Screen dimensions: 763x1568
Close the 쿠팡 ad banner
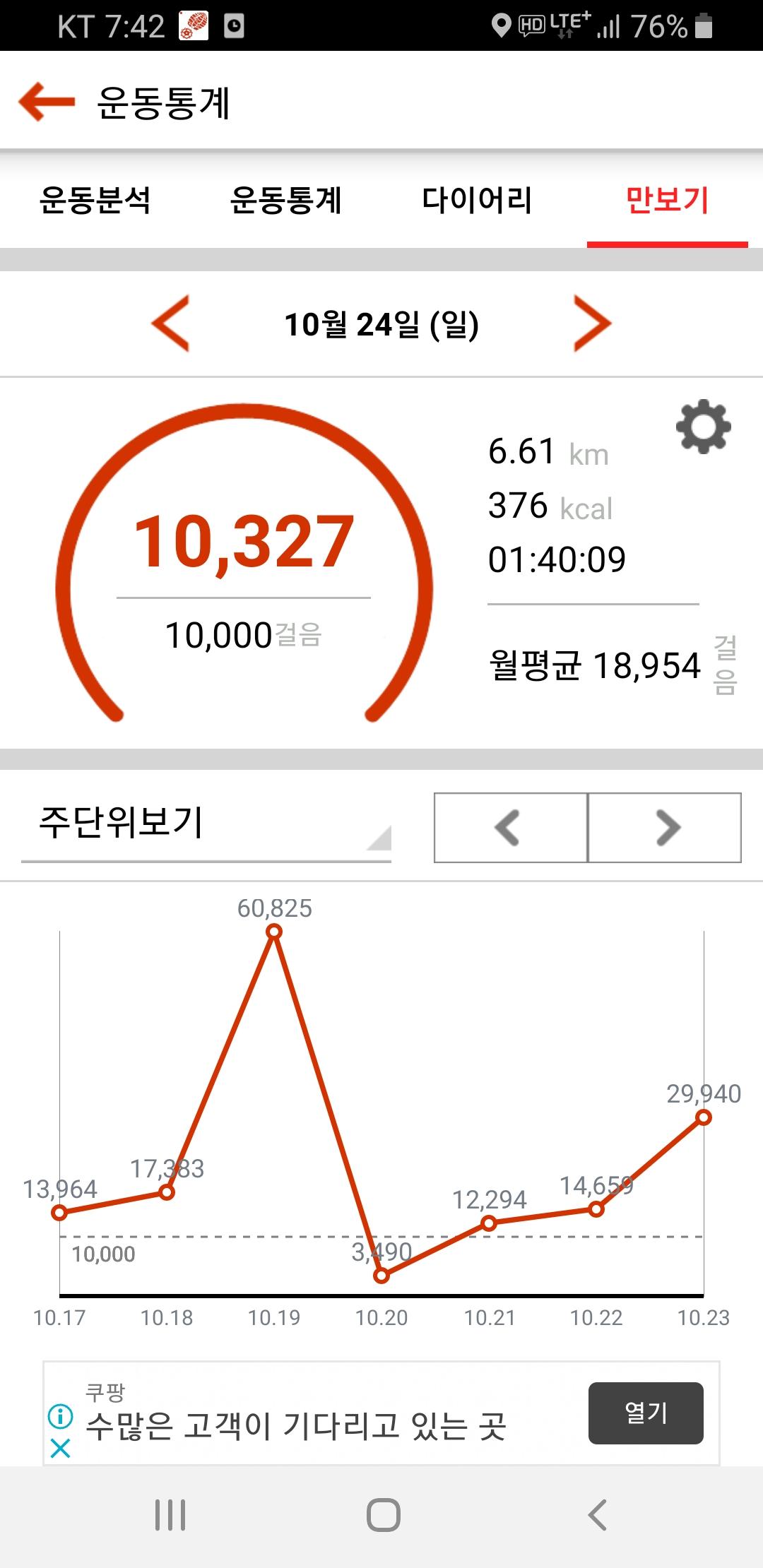(x=61, y=1448)
